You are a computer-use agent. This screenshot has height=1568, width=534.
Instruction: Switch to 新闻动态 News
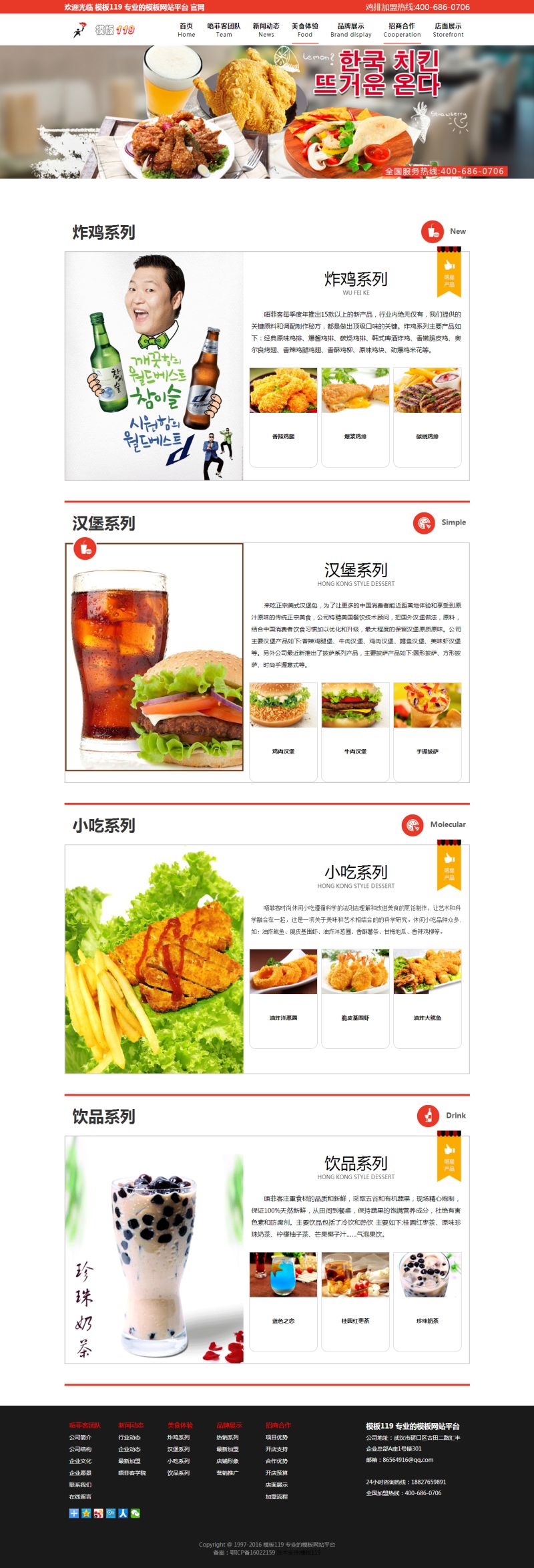point(266,30)
